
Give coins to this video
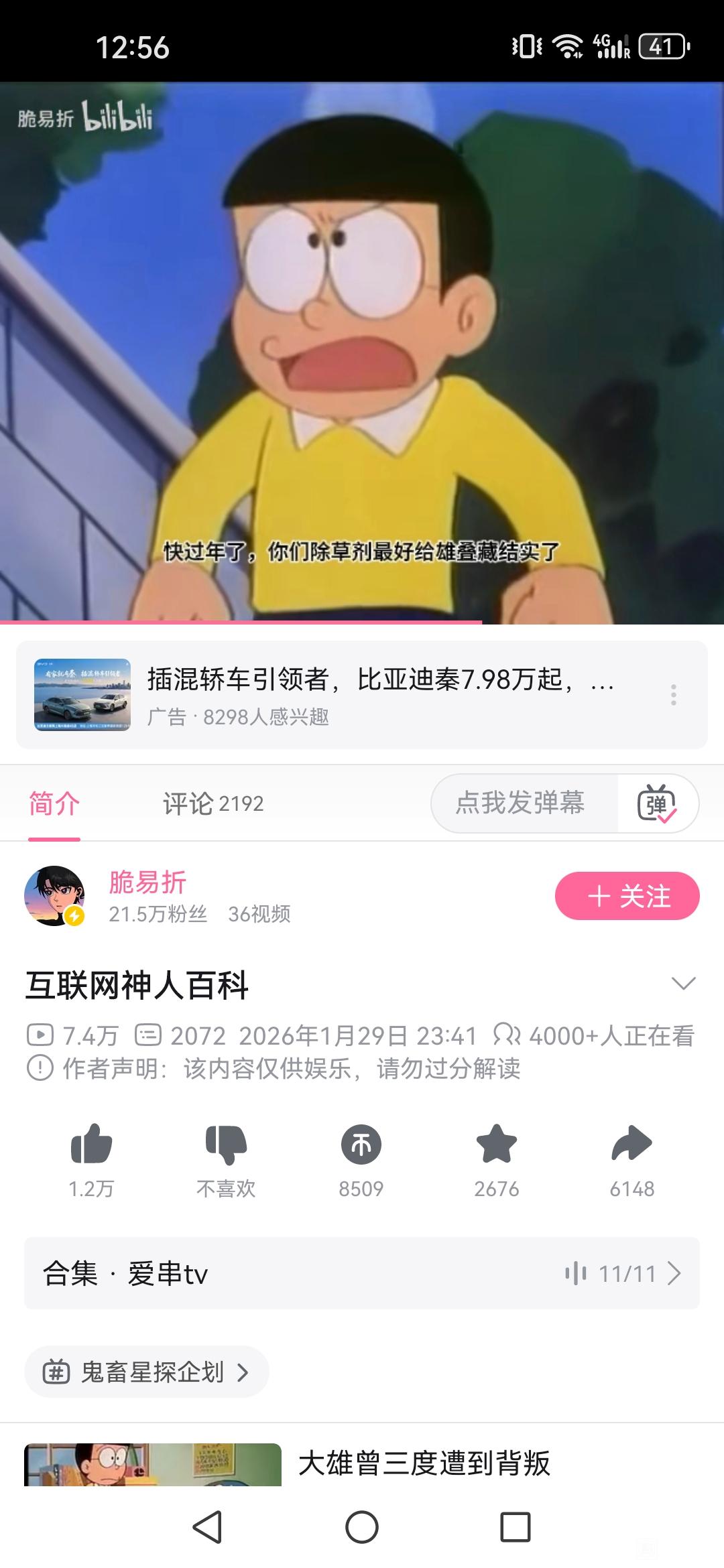[x=361, y=1144]
